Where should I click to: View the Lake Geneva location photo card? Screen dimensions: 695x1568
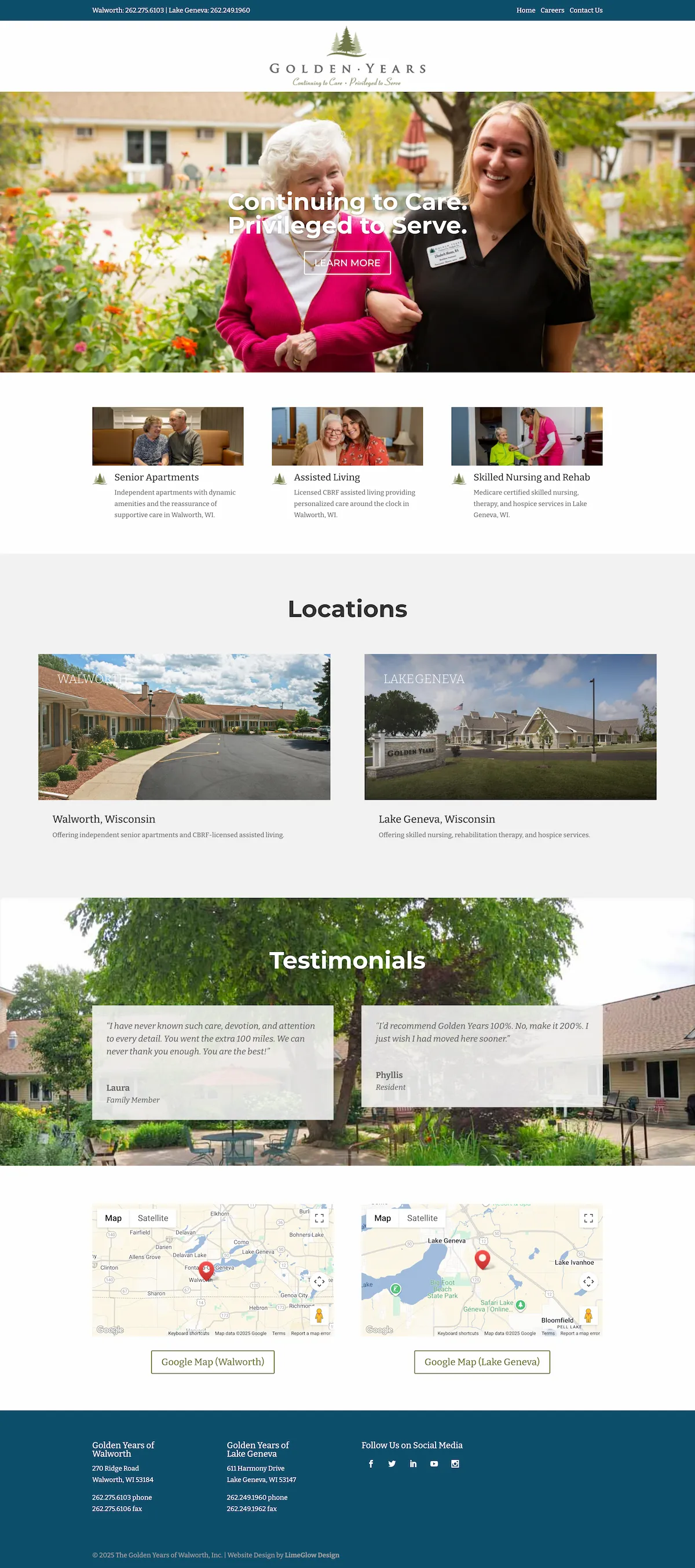tap(510, 727)
